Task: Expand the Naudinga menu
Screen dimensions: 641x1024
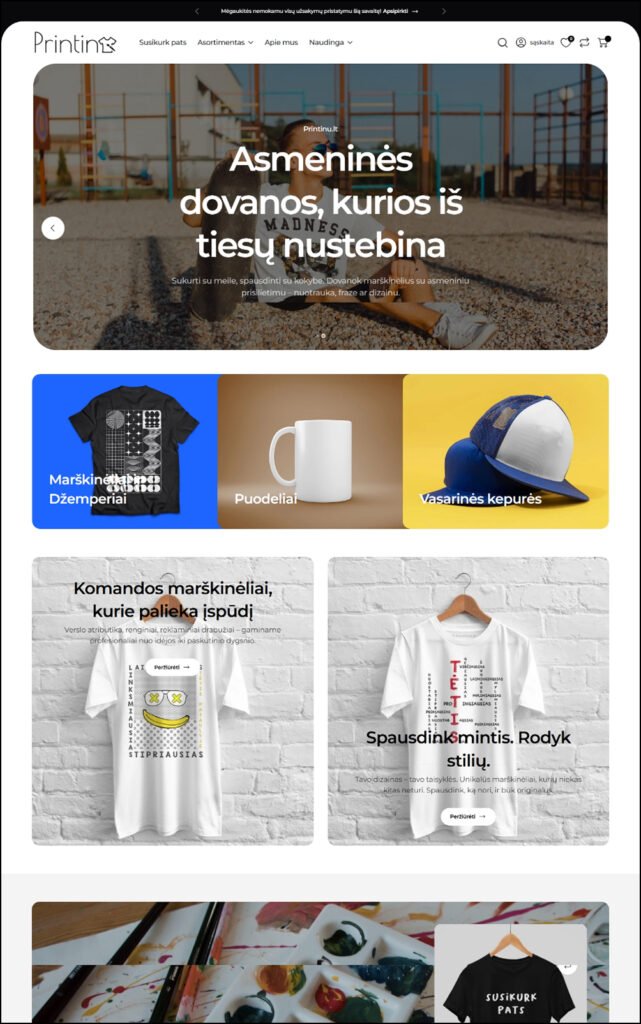Action: tap(330, 43)
